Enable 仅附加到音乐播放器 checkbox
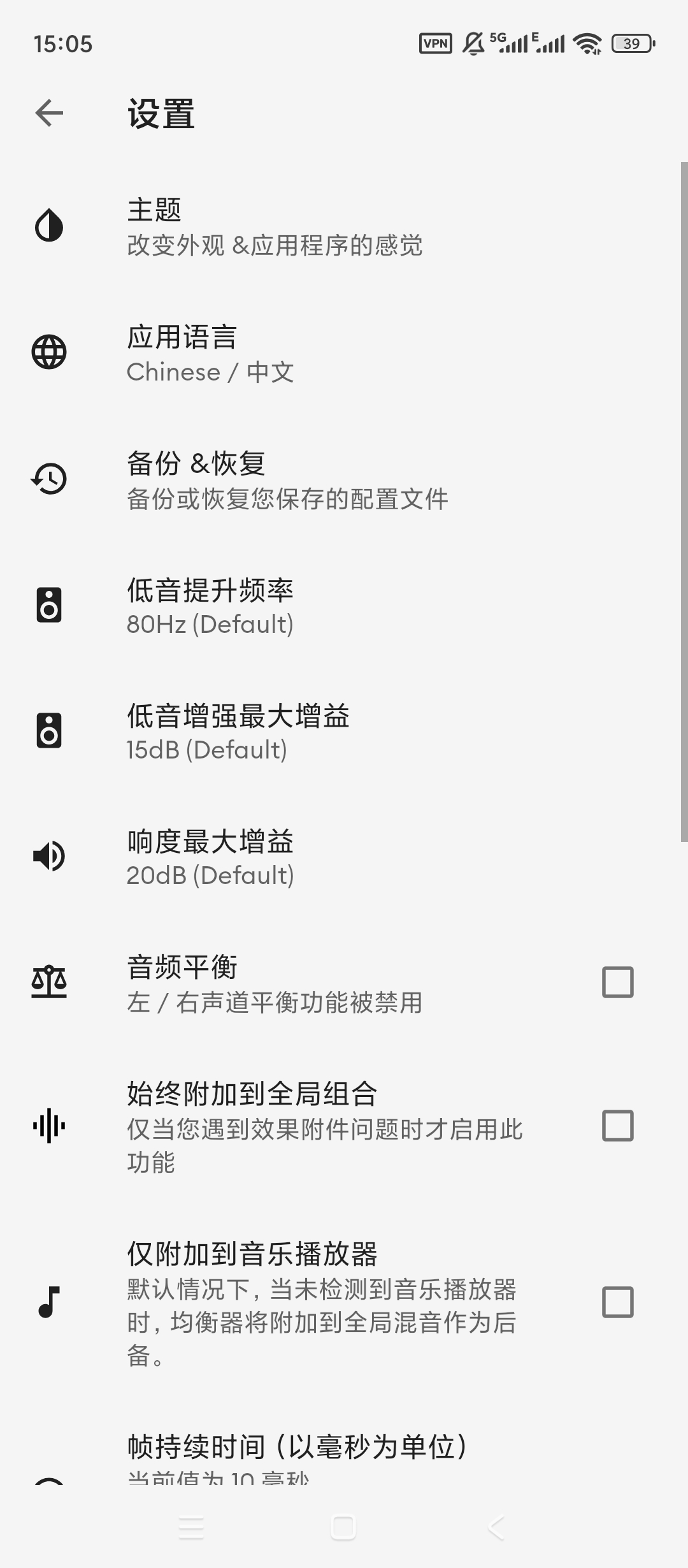The width and height of the screenshot is (688, 1568). click(x=616, y=1300)
